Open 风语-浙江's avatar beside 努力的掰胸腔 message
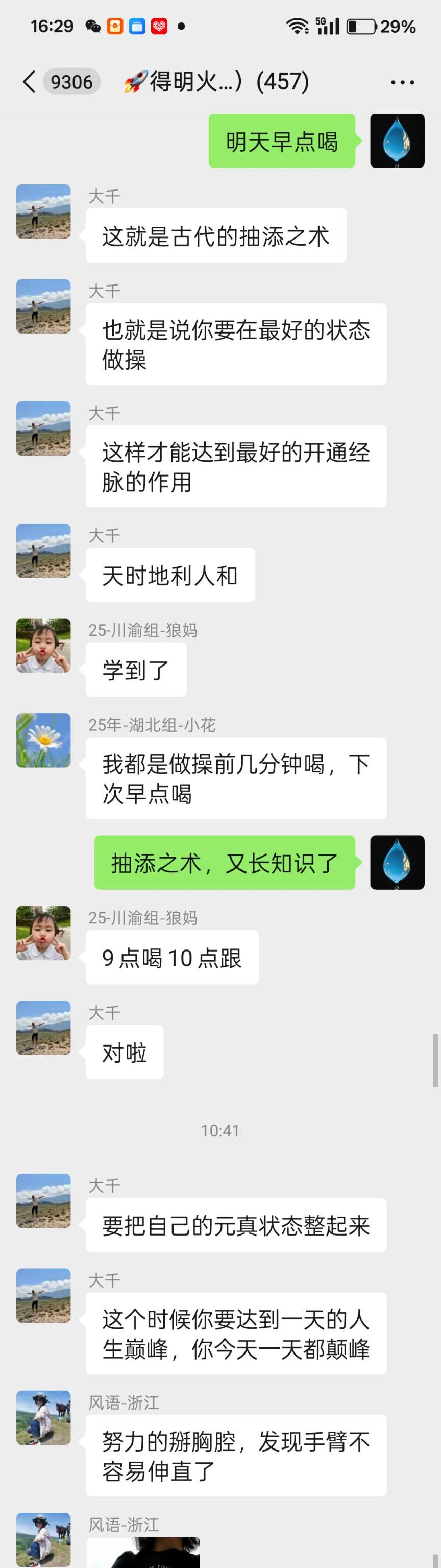The height and width of the screenshot is (1568, 441). pyautogui.click(x=43, y=1417)
